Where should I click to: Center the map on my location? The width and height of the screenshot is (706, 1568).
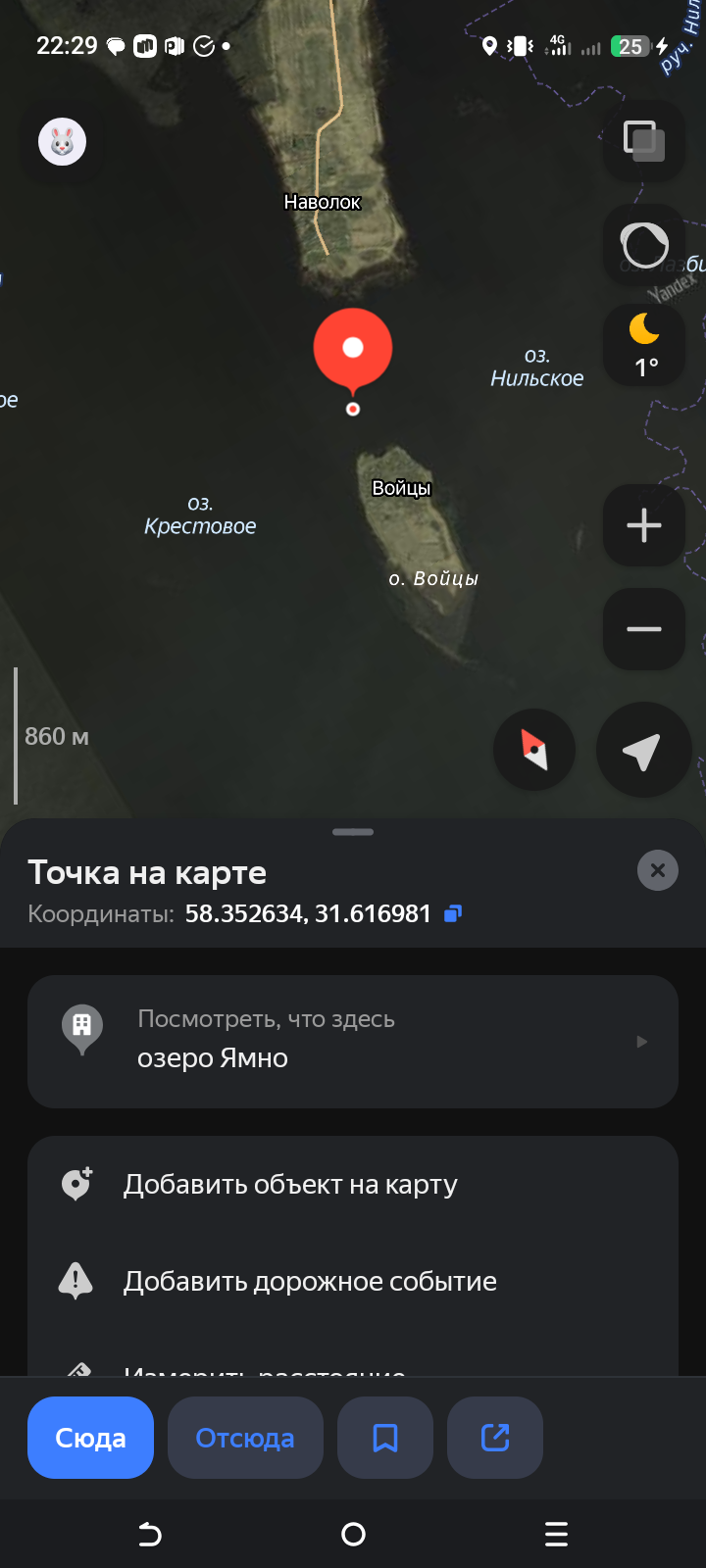[x=642, y=752]
